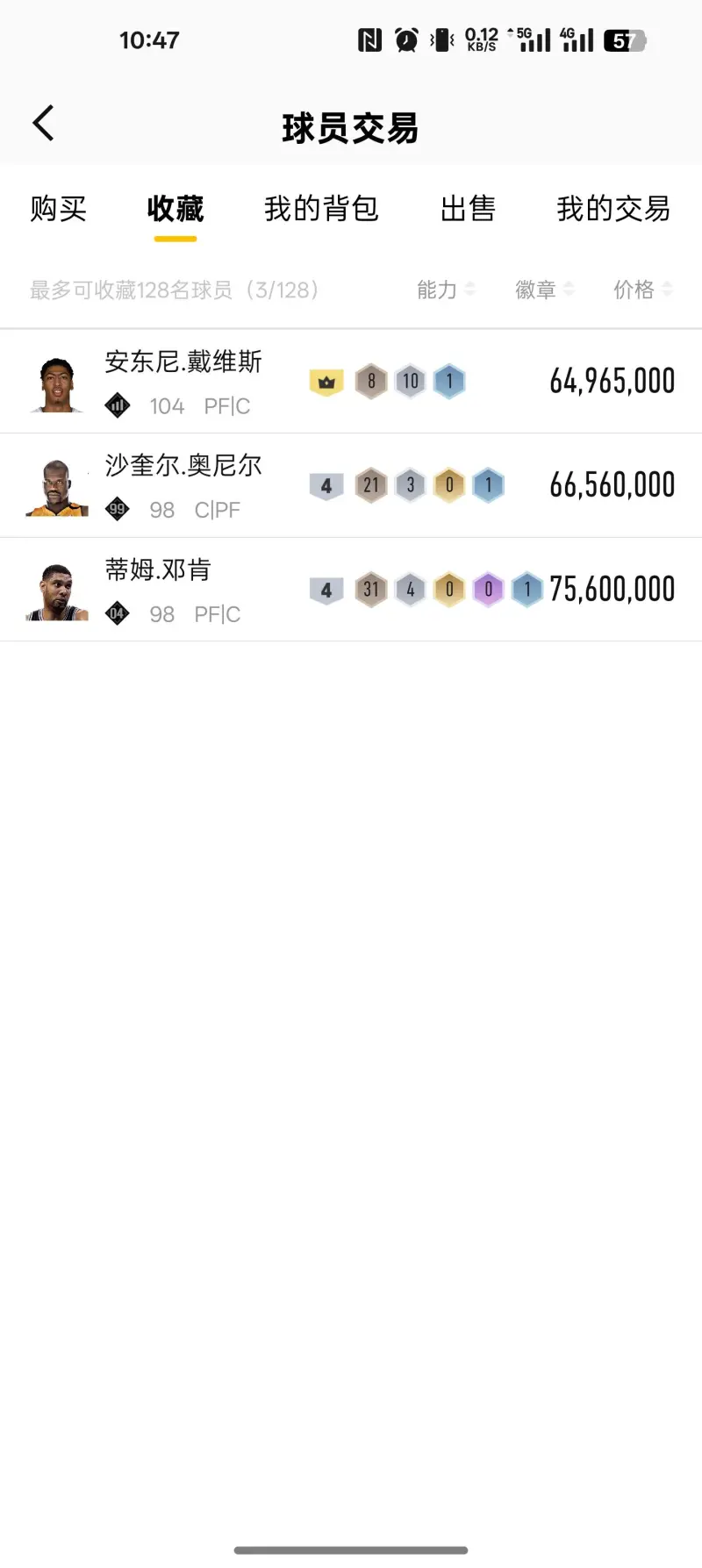
Task: Open player 沙奎尔.奥尼尔
Action: [x=183, y=466]
